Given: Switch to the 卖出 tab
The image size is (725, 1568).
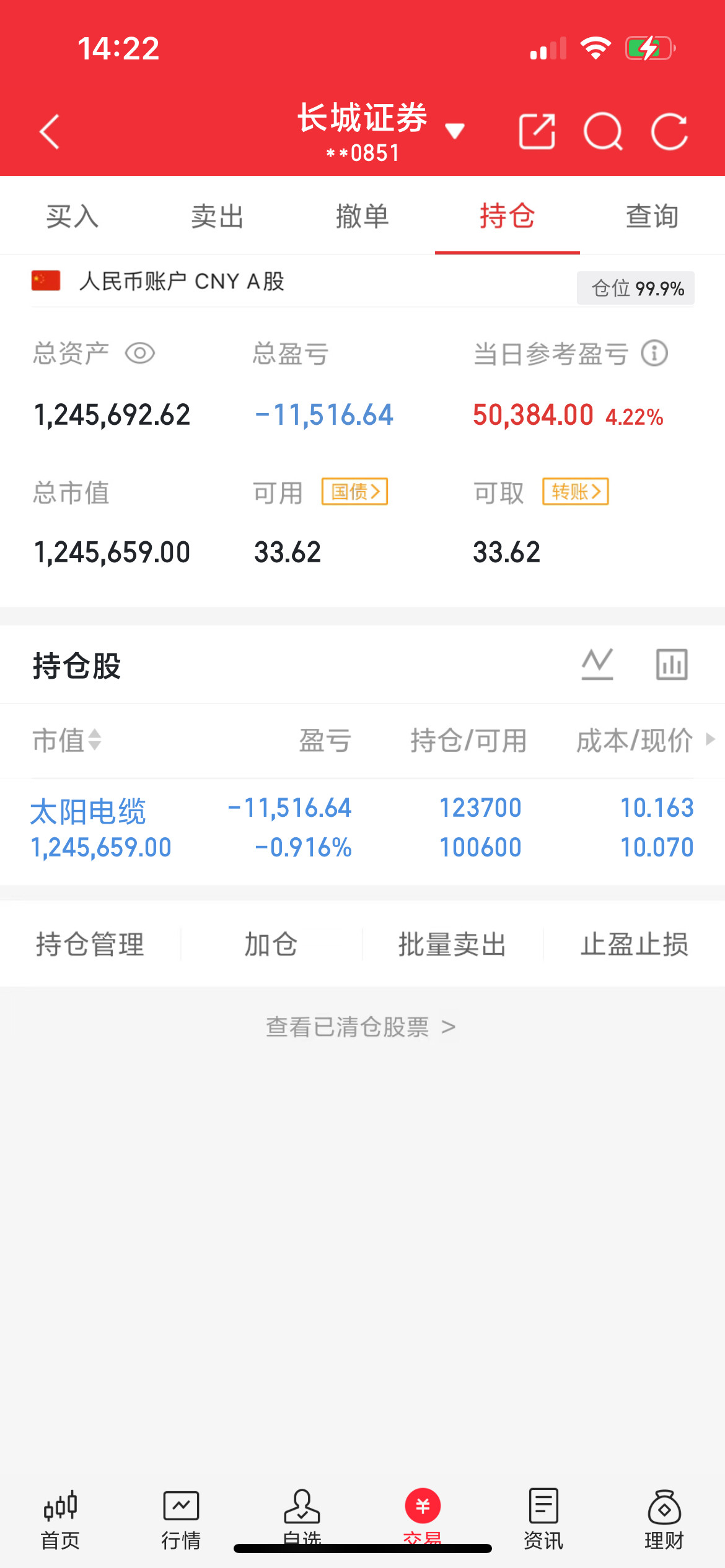Looking at the screenshot, I should (x=217, y=216).
